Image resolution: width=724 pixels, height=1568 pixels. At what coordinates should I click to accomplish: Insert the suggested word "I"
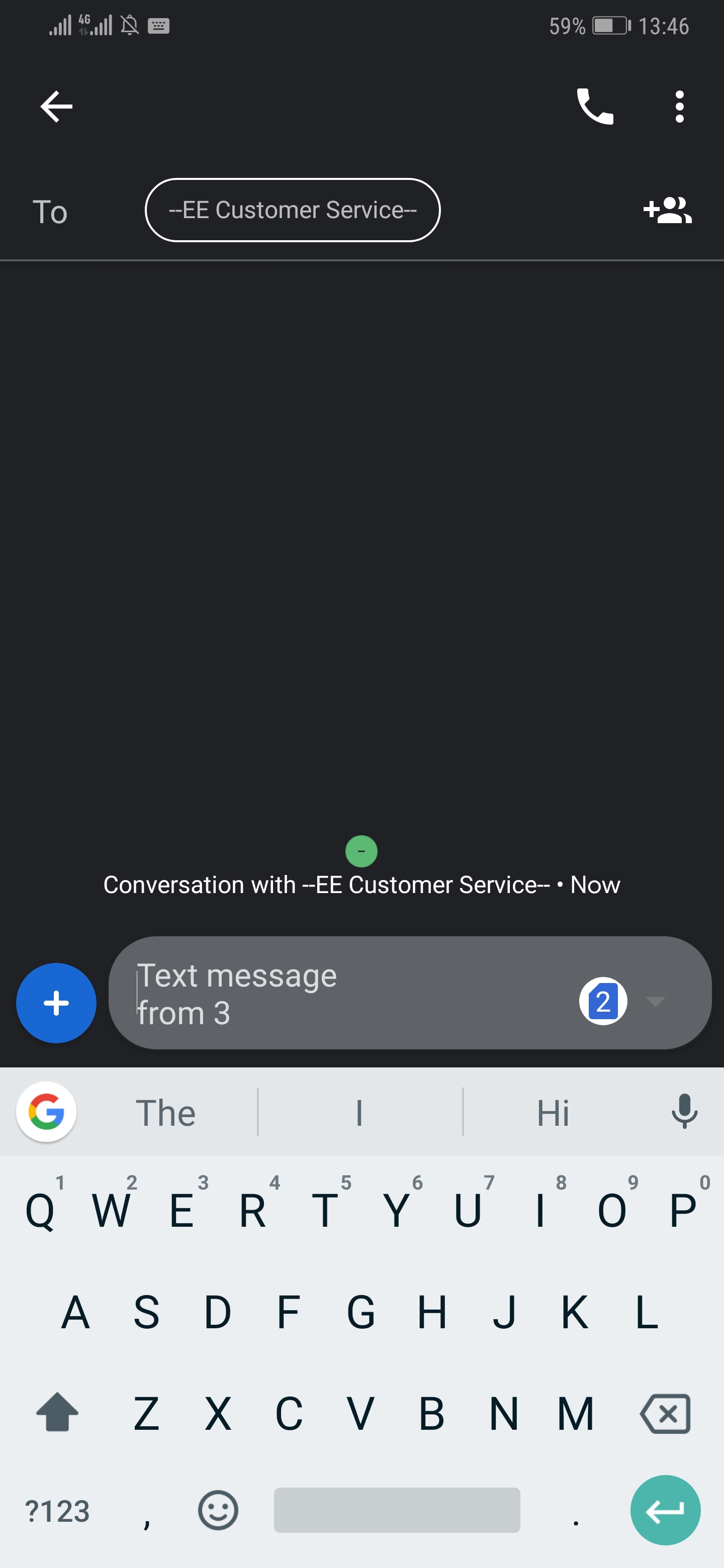tap(359, 1112)
